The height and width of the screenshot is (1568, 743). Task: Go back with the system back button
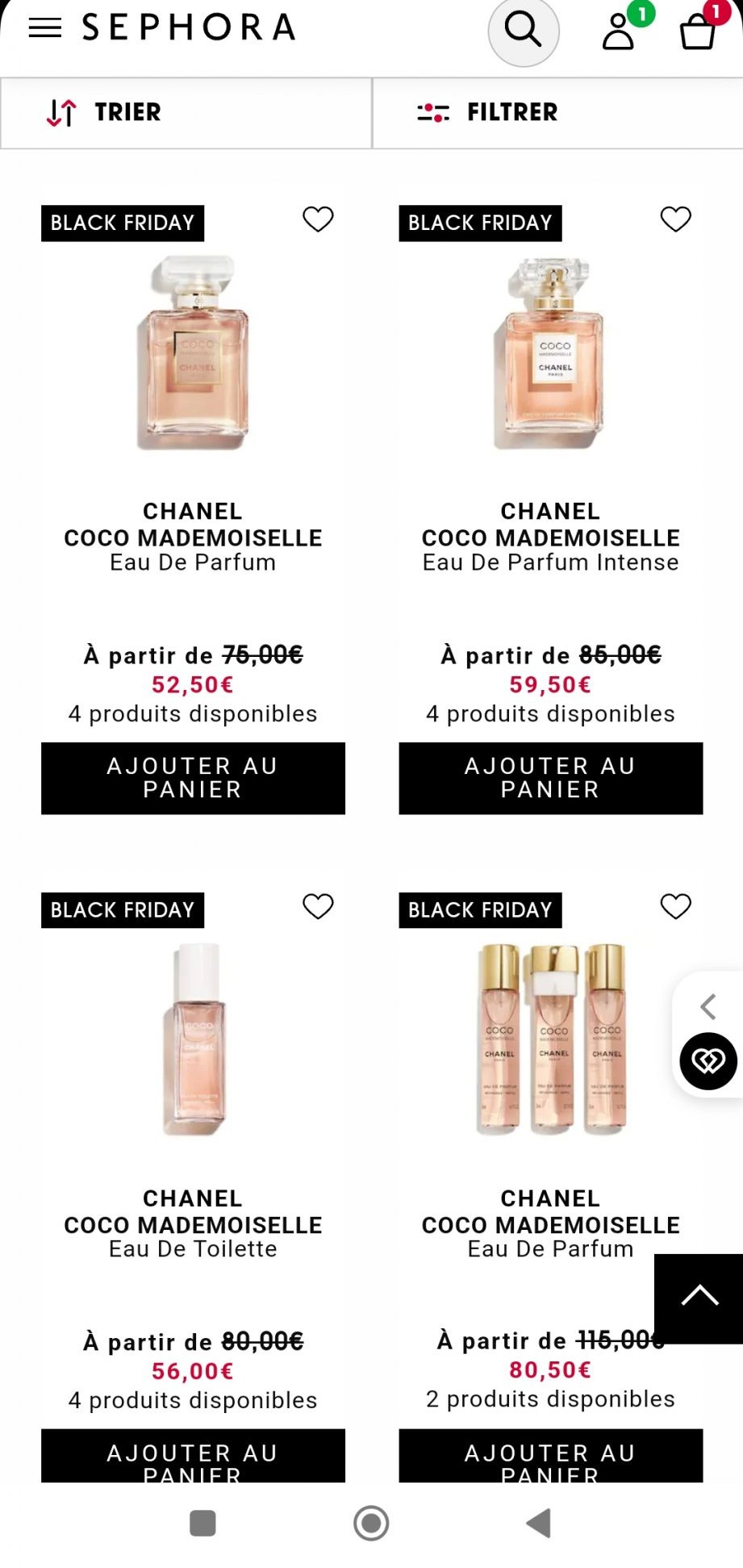[538, 1523]
